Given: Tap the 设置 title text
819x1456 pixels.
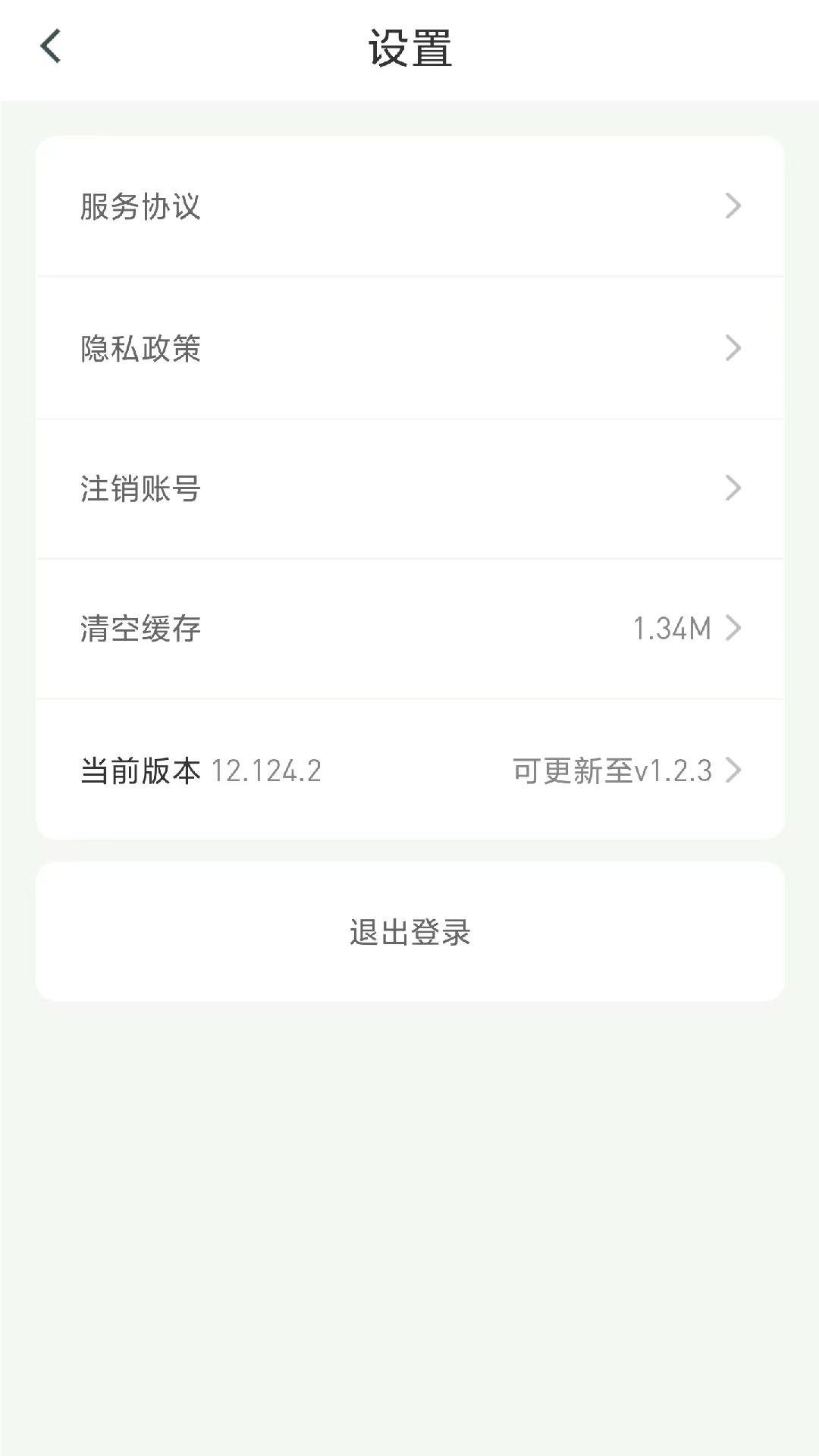Looking at the screenshot, I should 409,47.
